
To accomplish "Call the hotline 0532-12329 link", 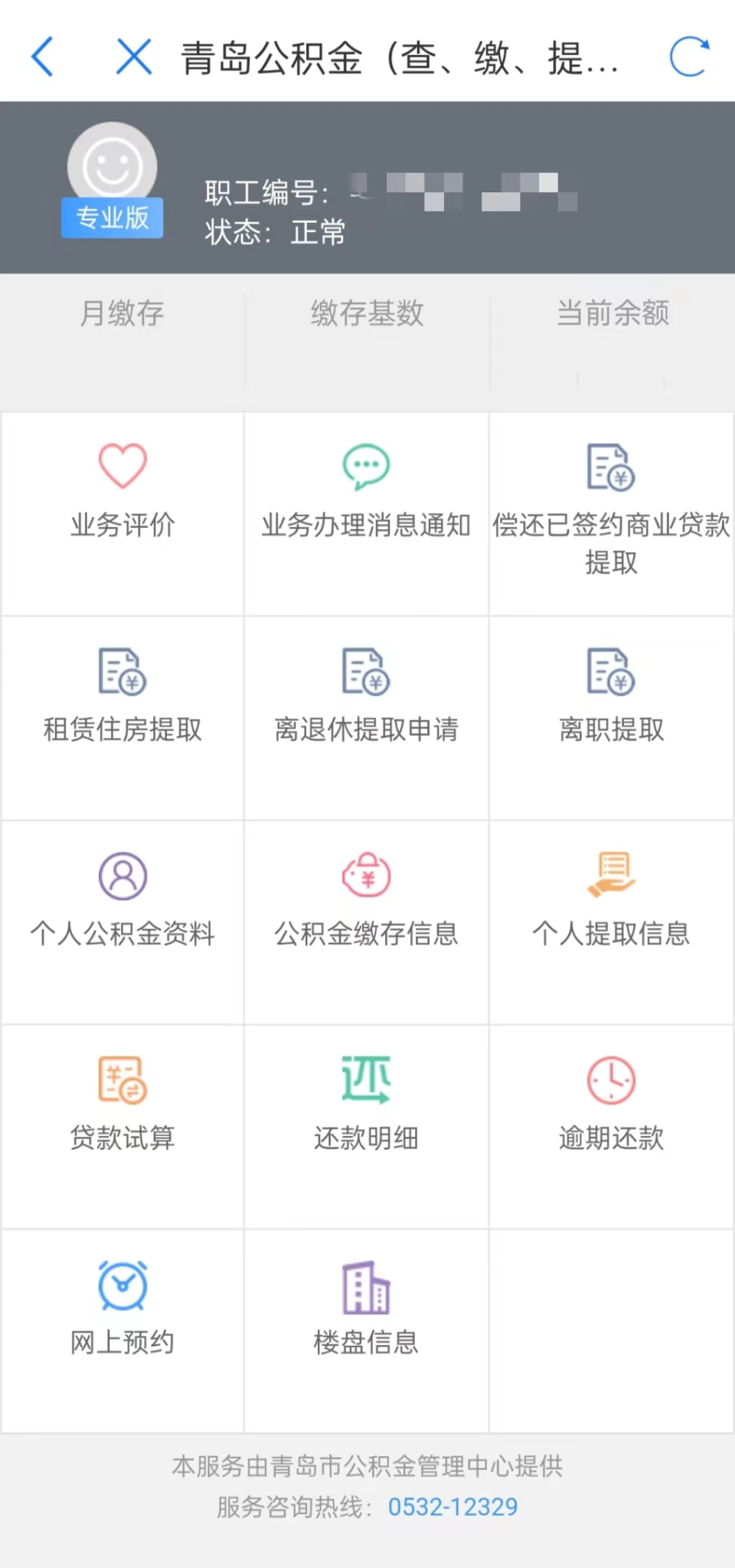I will coord(452,1507).
